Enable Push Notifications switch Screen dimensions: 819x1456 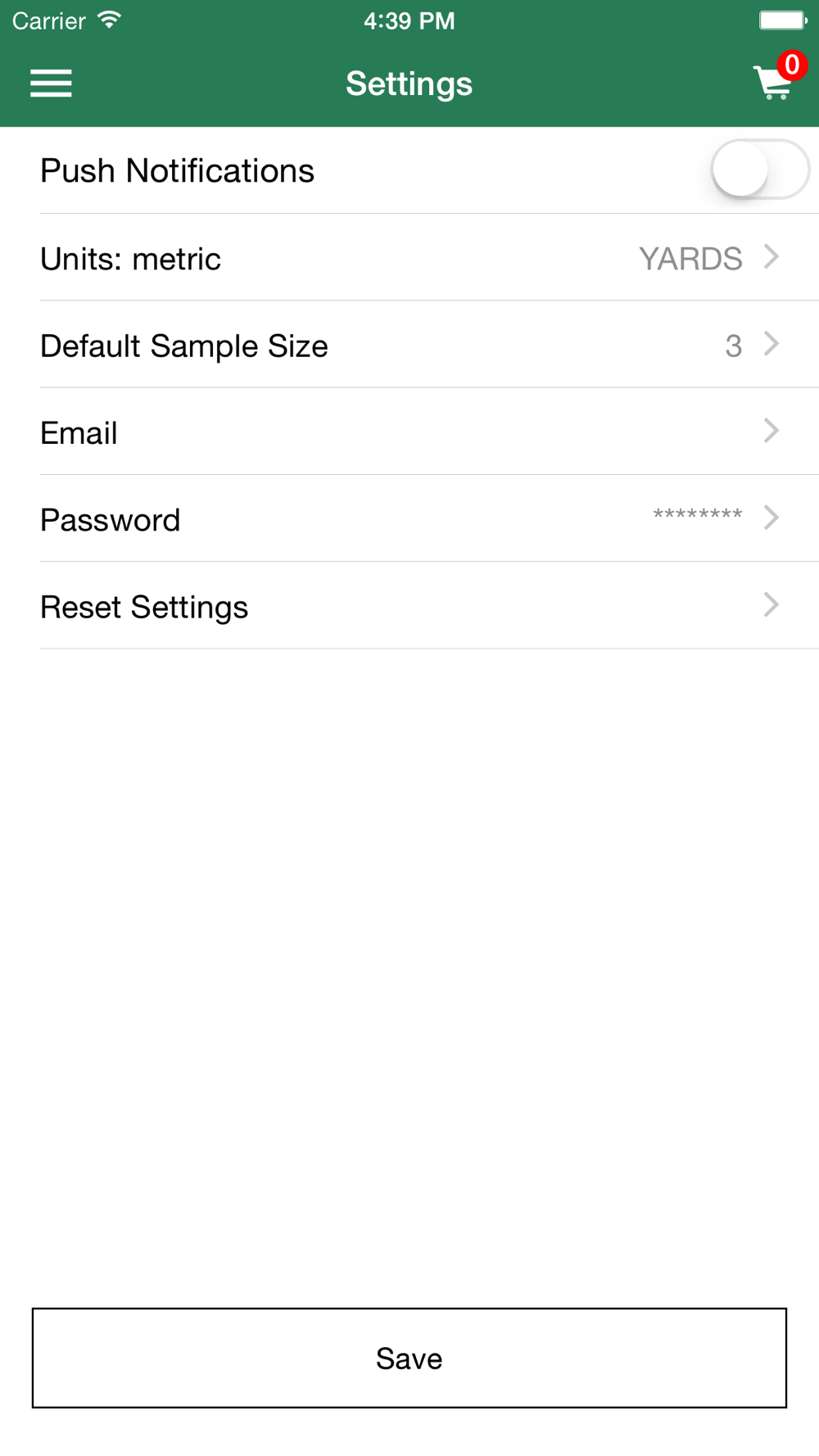point(759,170)
